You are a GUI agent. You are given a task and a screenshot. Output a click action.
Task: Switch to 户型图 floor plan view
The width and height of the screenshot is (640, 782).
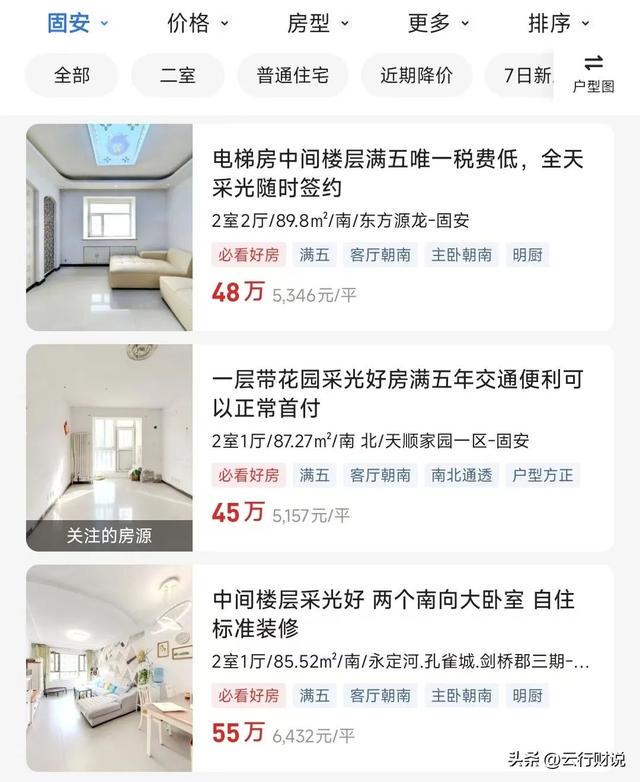(x=593, y=74)
